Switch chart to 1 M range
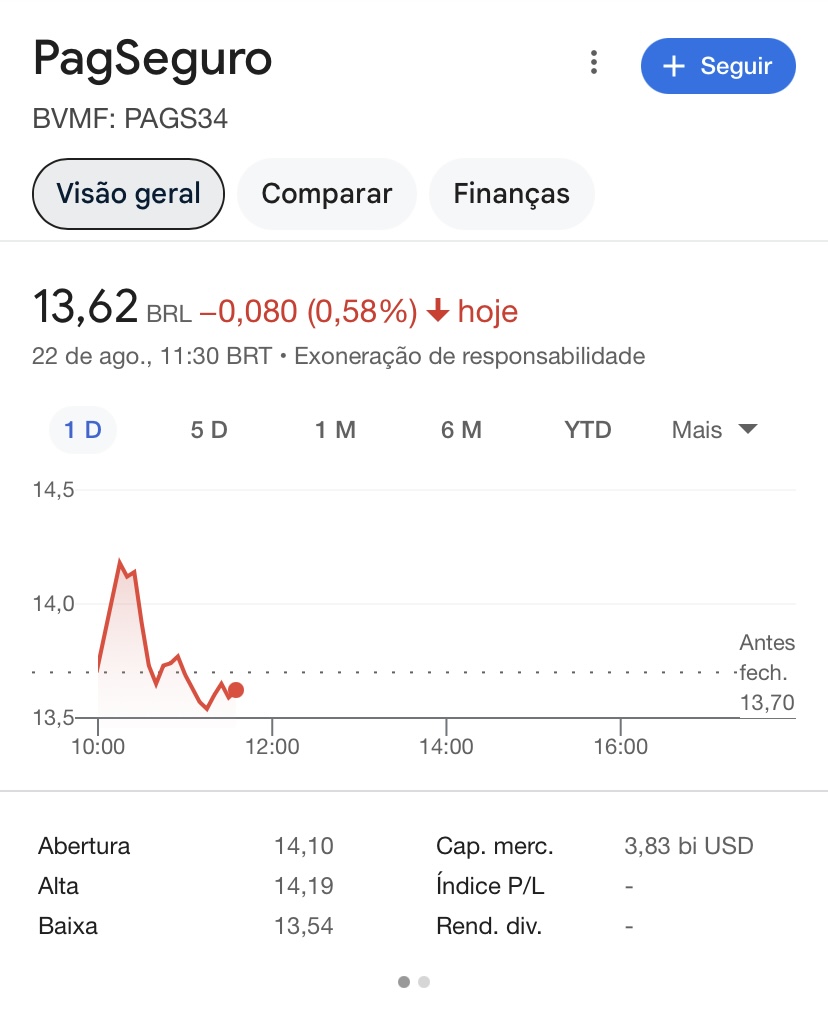 point(335,430)
